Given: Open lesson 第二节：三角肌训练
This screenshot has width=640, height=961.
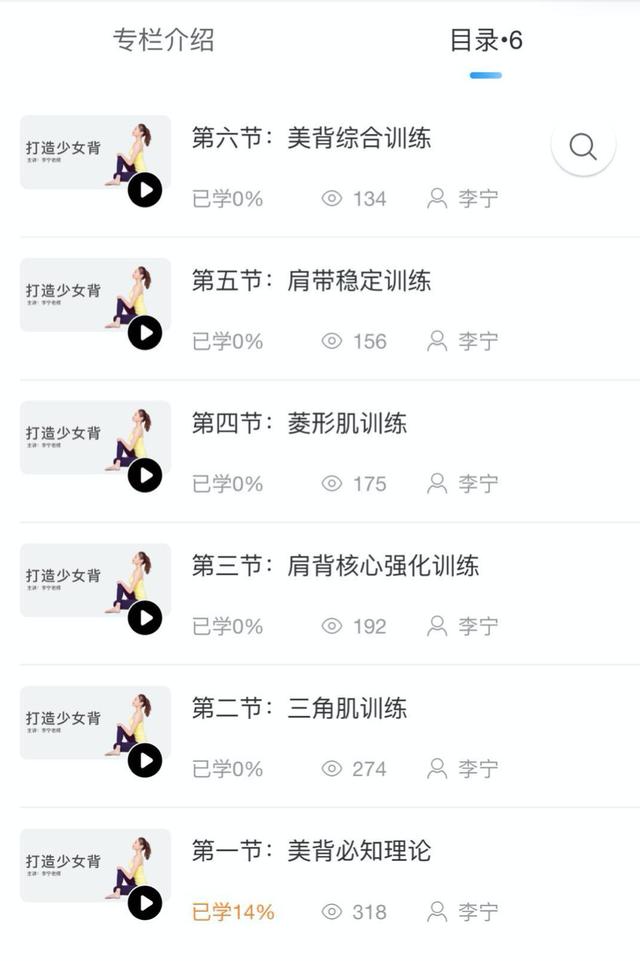Looking at the screenshot, I should pyautogui.click(x=299, y=709).
